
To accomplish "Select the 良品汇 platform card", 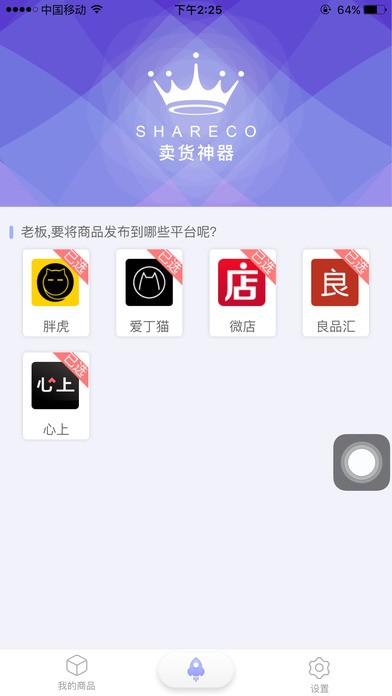I will click(x=336, y=293).
